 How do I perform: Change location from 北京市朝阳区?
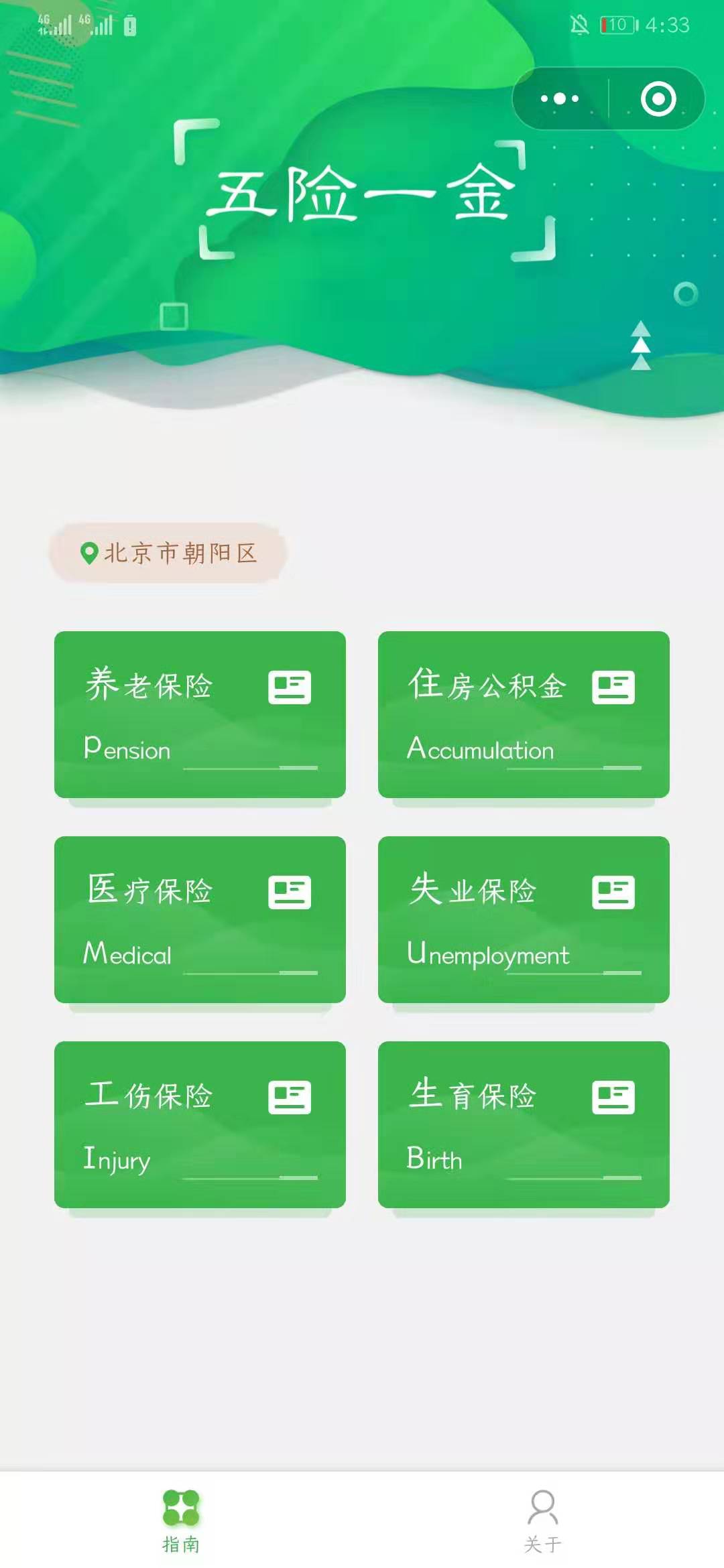click(x=168, y=553)
